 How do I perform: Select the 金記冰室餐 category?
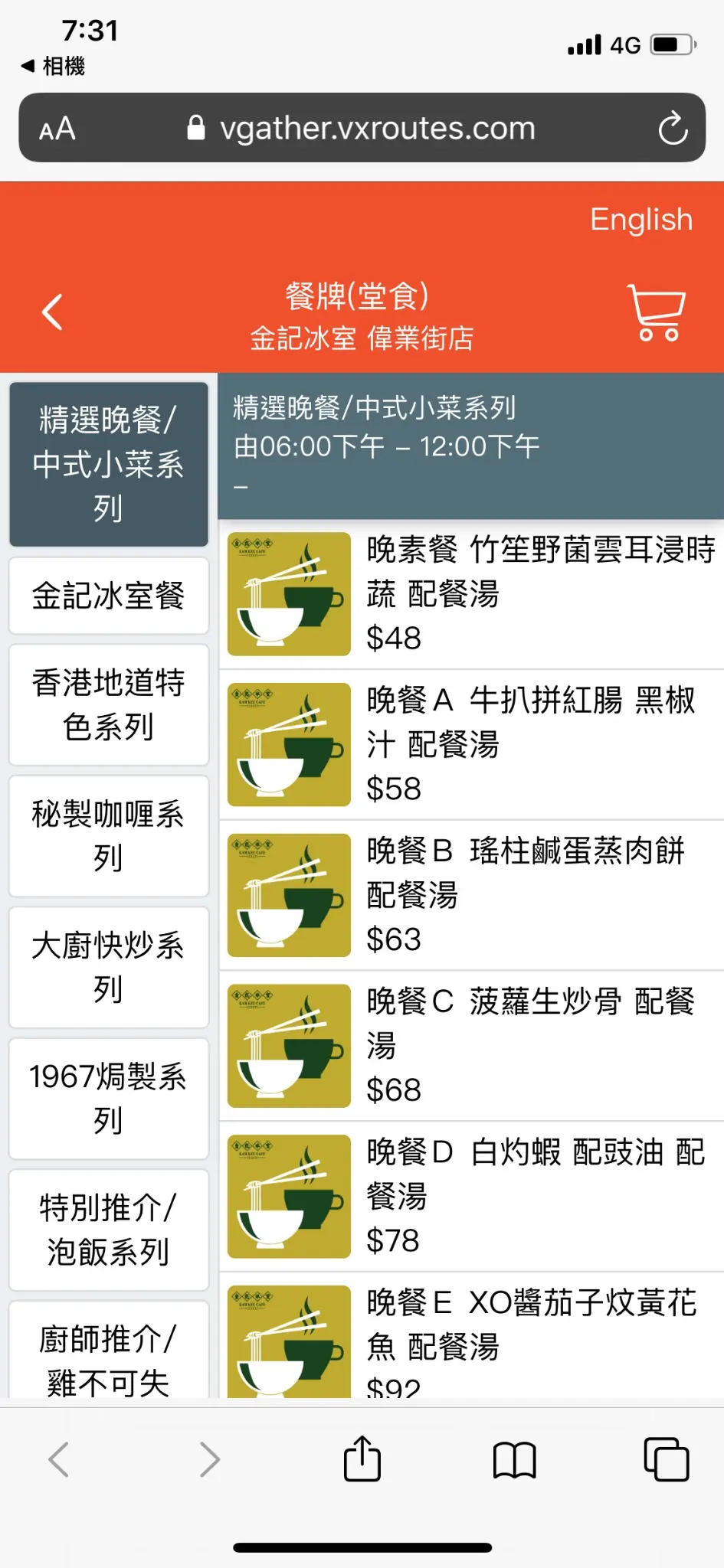click(109, 596)
